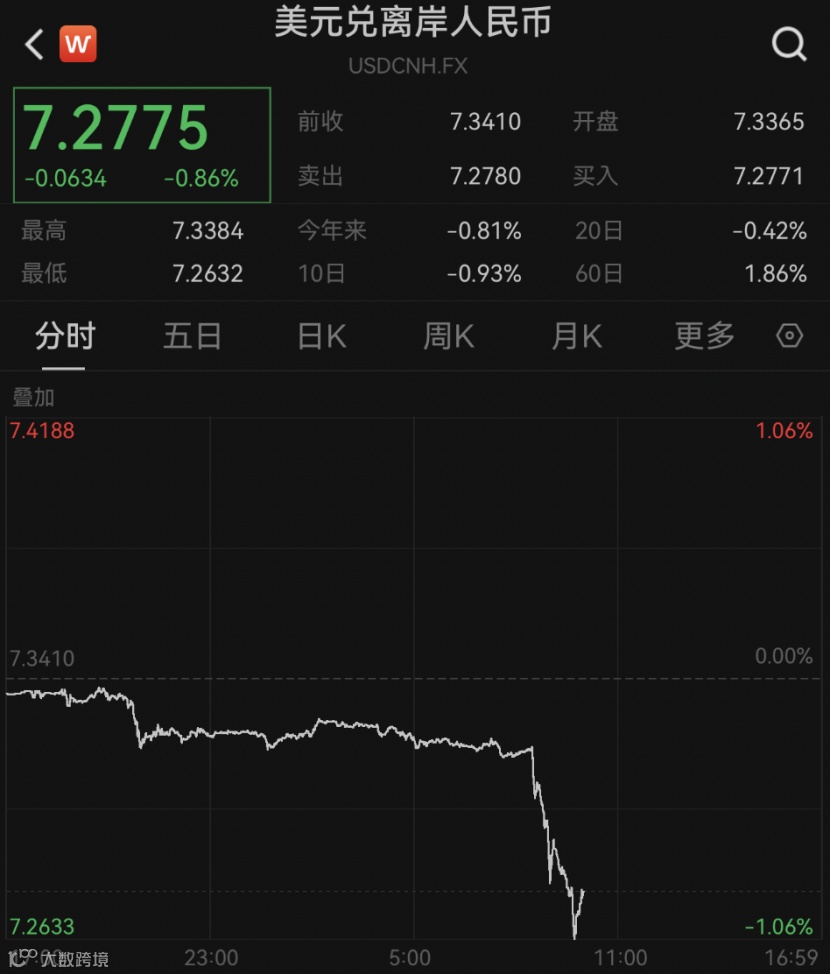Open chart settings hexagon icon

(790, 336)
